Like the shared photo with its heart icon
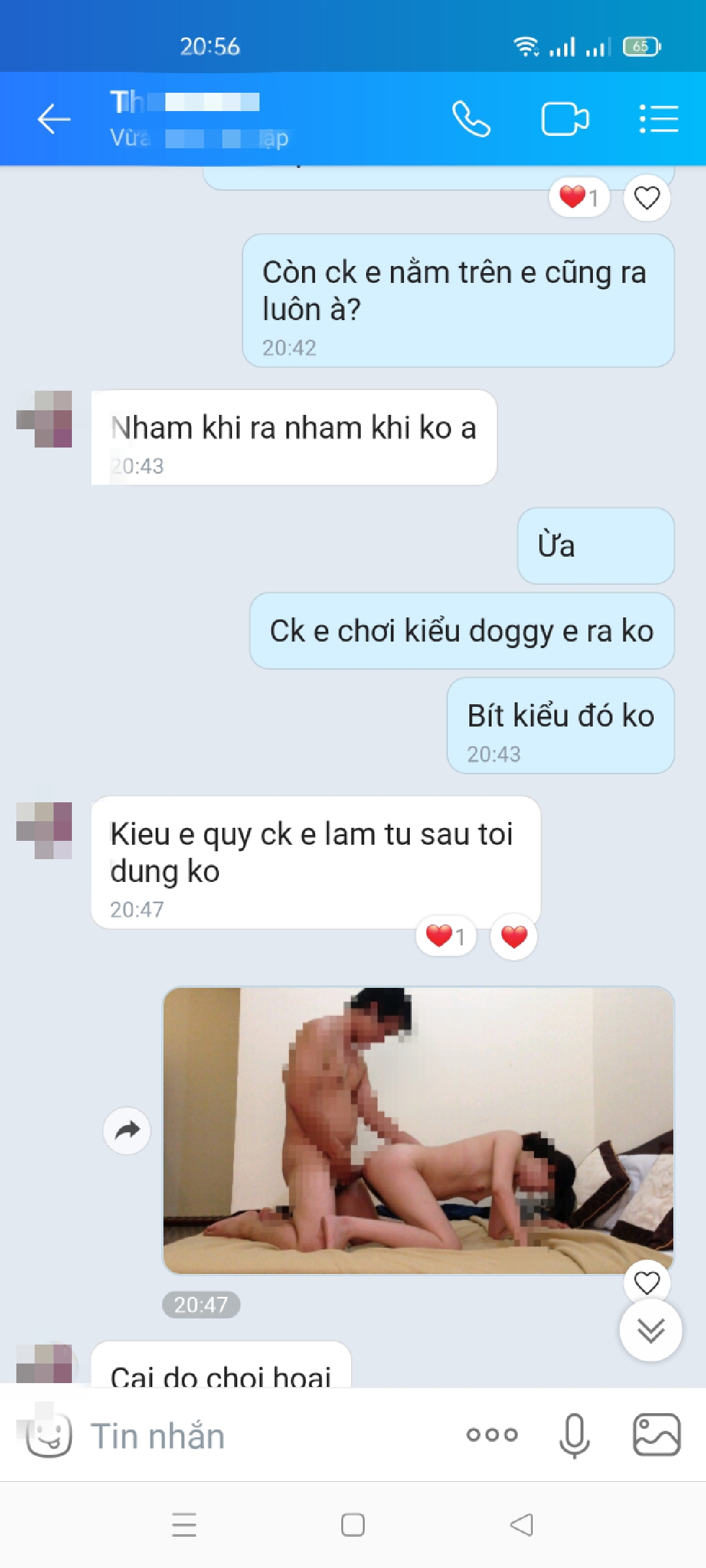This screenshot has width=706, height=1568. tap(647, 1282)
